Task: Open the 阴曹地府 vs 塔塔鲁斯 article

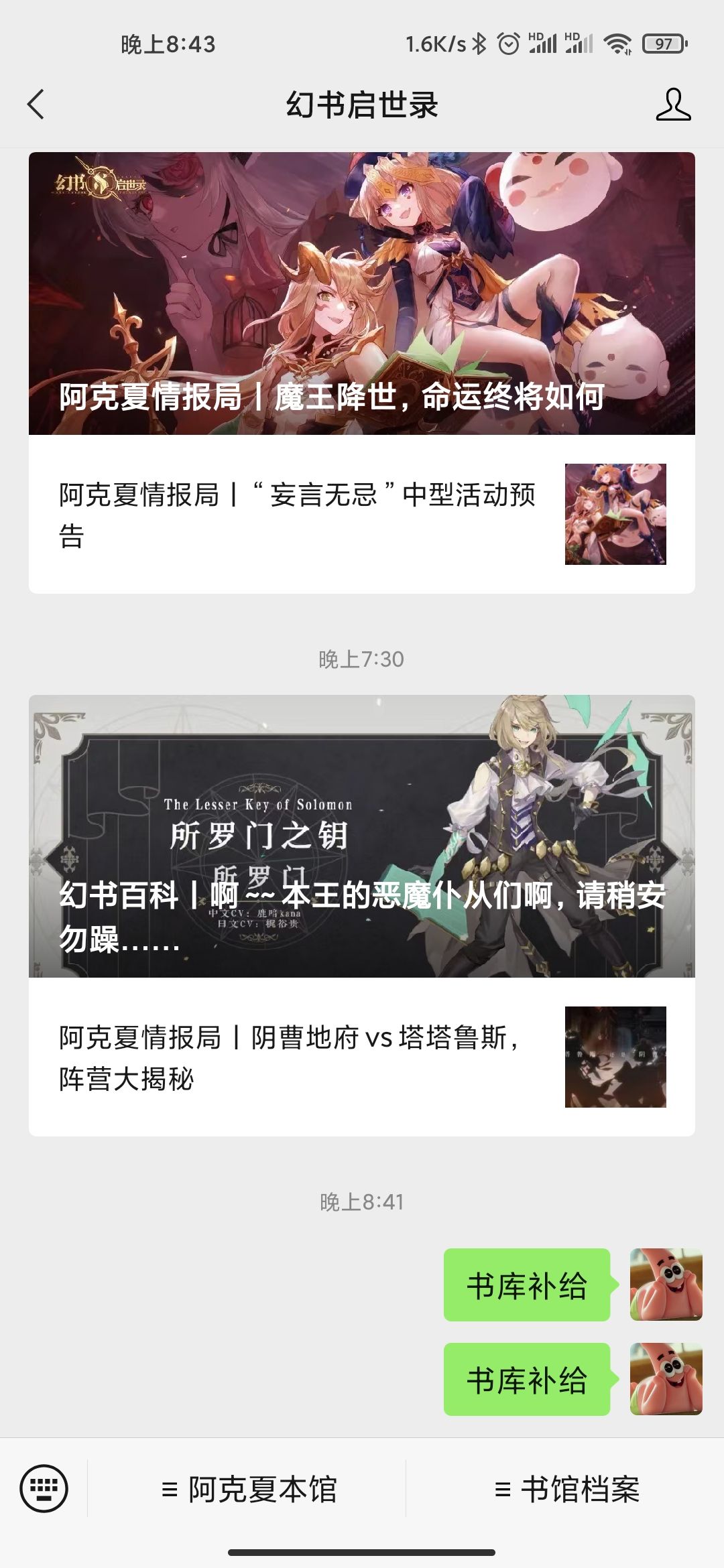Action: [362, 1057]
